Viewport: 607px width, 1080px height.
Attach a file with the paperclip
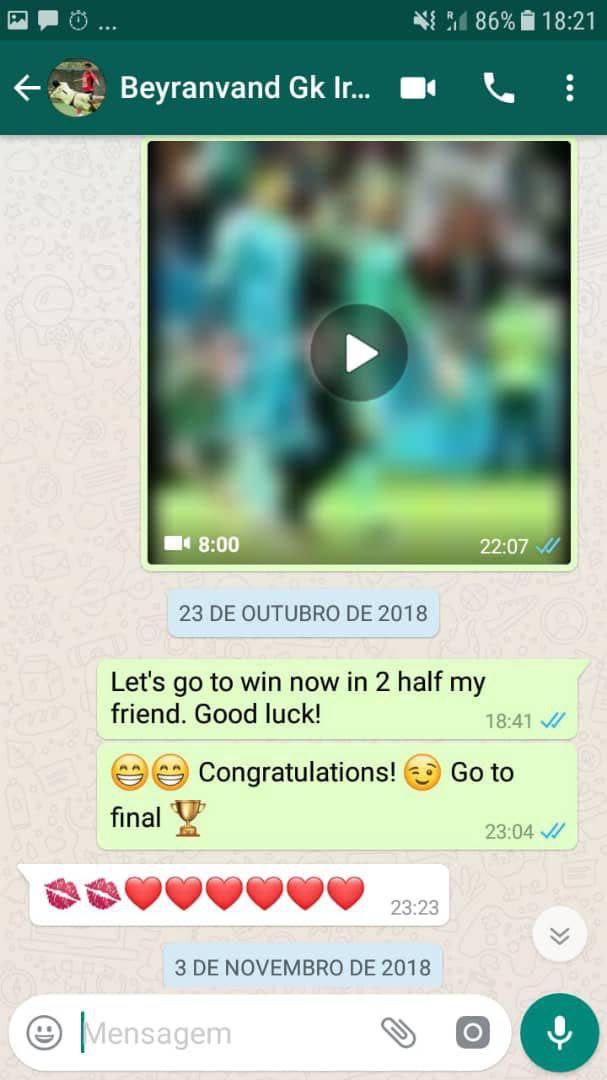pos(398,1033)
